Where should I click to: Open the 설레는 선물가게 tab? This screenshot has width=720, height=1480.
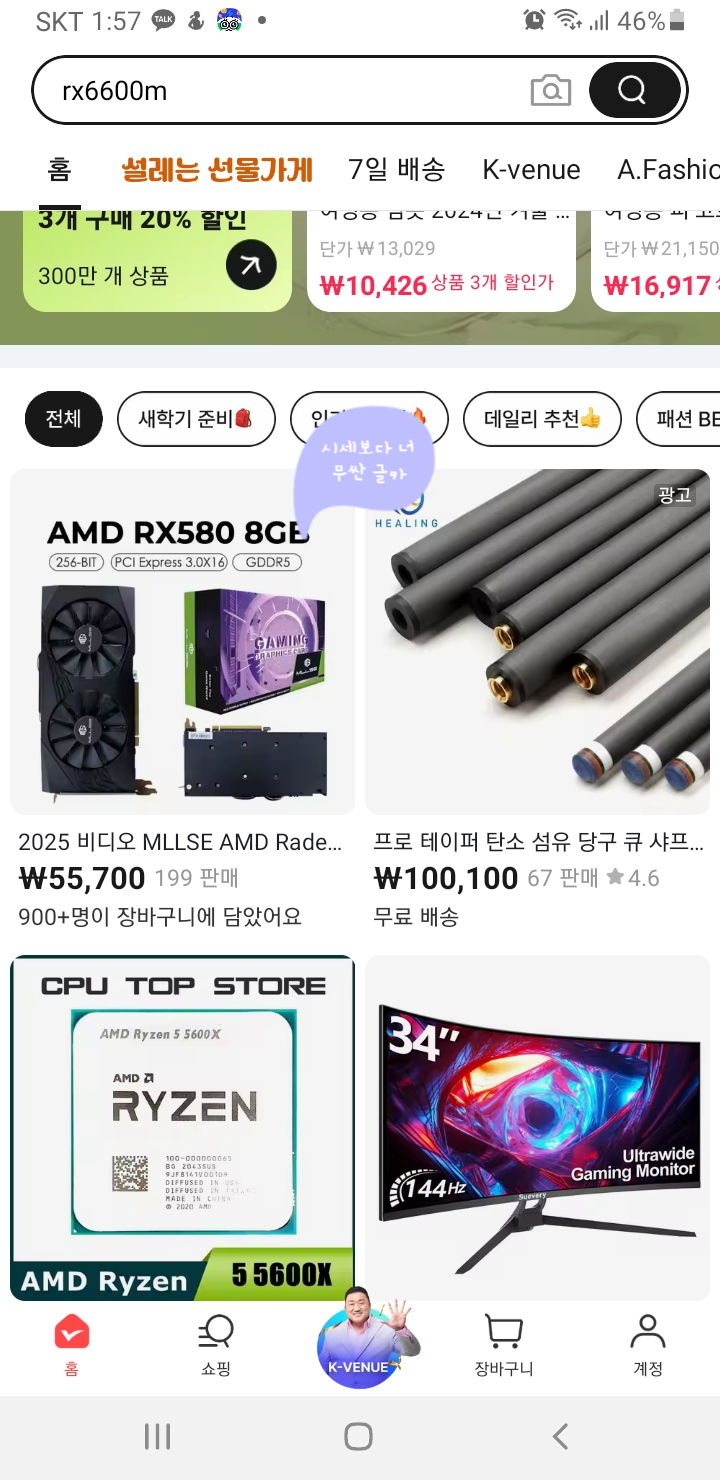tap(217, 170)
